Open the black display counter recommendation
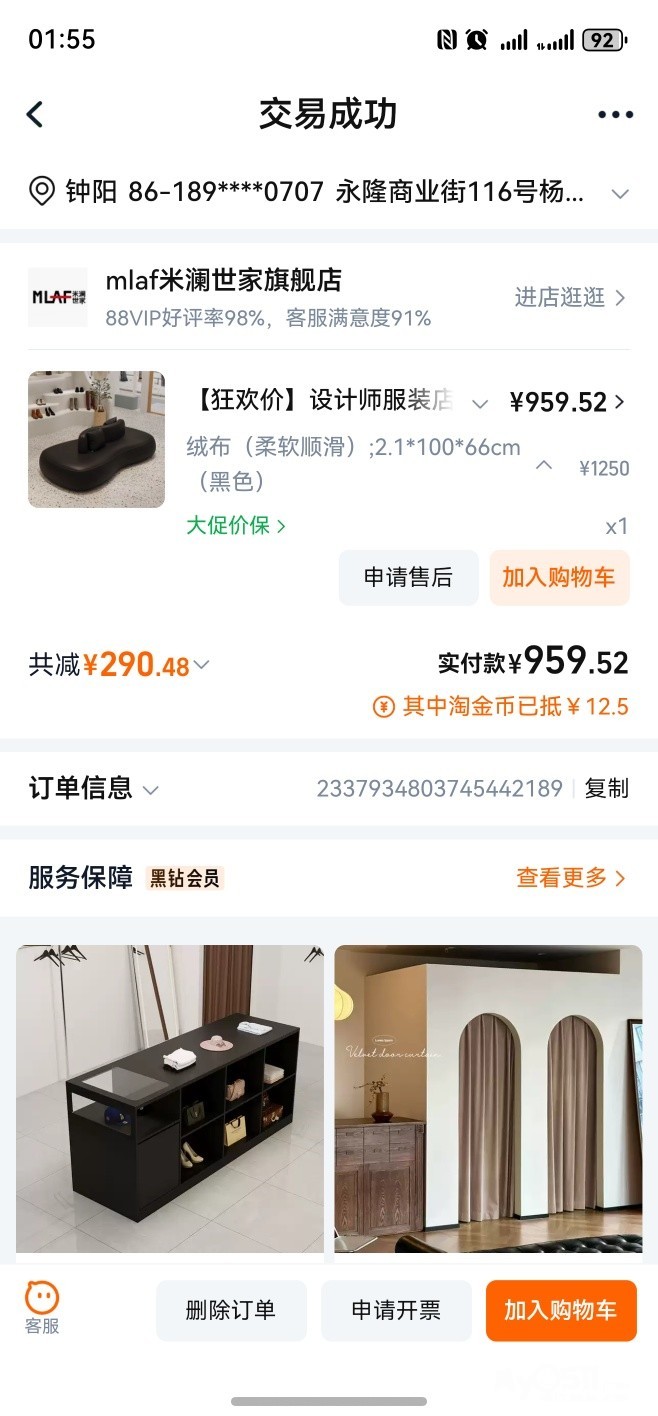The width and height of the screenshot is (658, 1416). [x=170, y=1098]
